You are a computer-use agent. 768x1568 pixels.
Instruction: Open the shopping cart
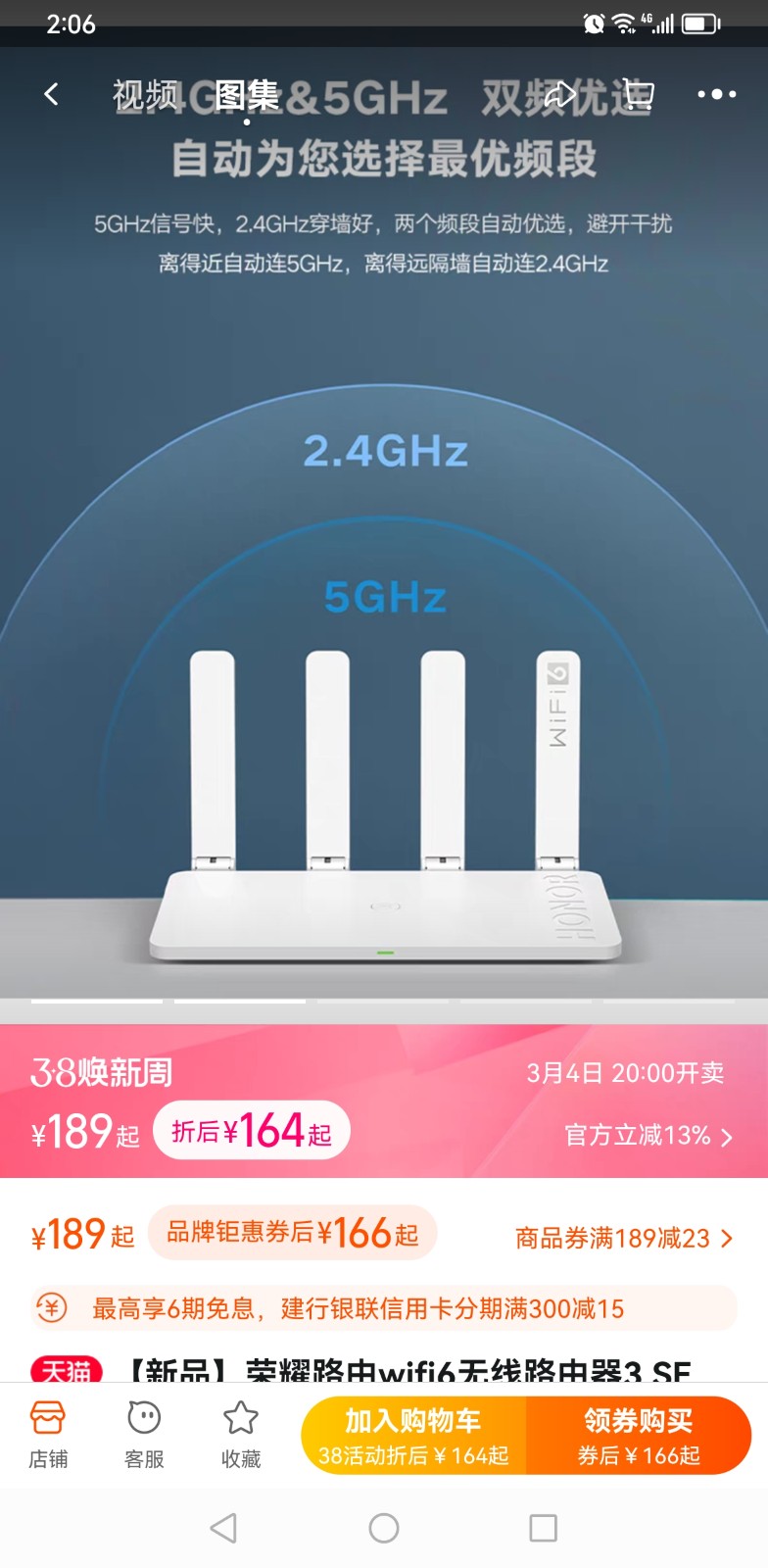(x=638, y=94)
